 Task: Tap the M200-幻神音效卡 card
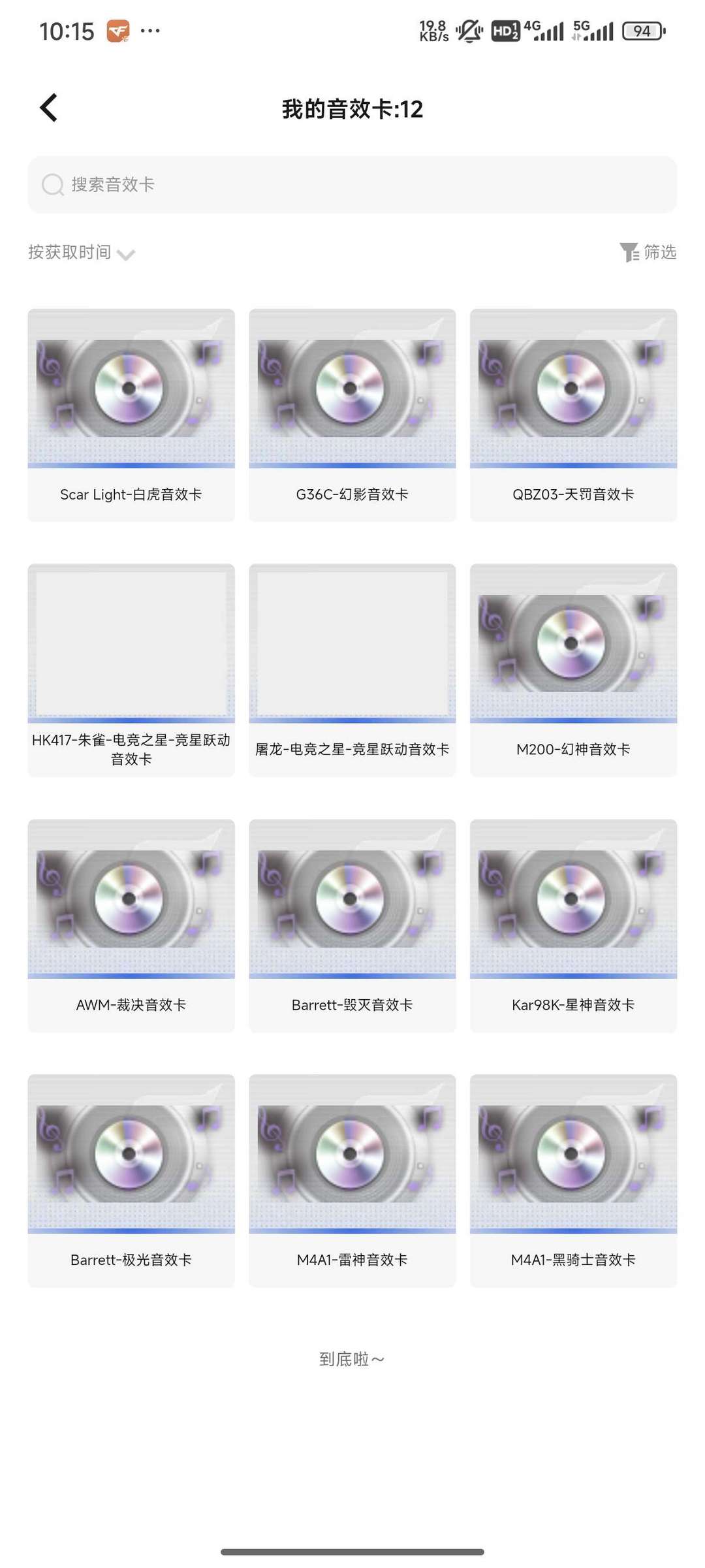(x=573, y=669)
